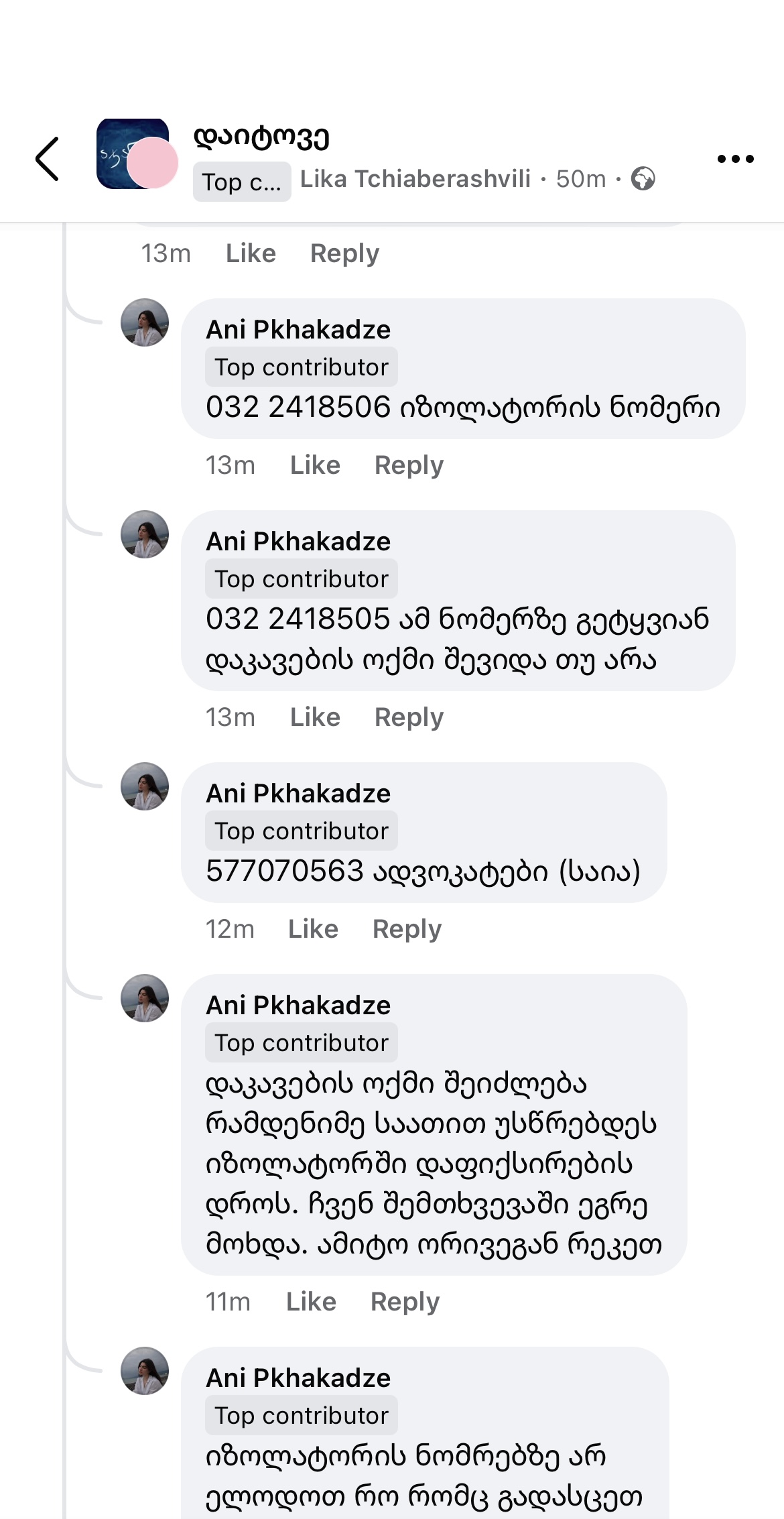Reply to the comment with 032 2418506
The image size is (784, 1519).
409,465
